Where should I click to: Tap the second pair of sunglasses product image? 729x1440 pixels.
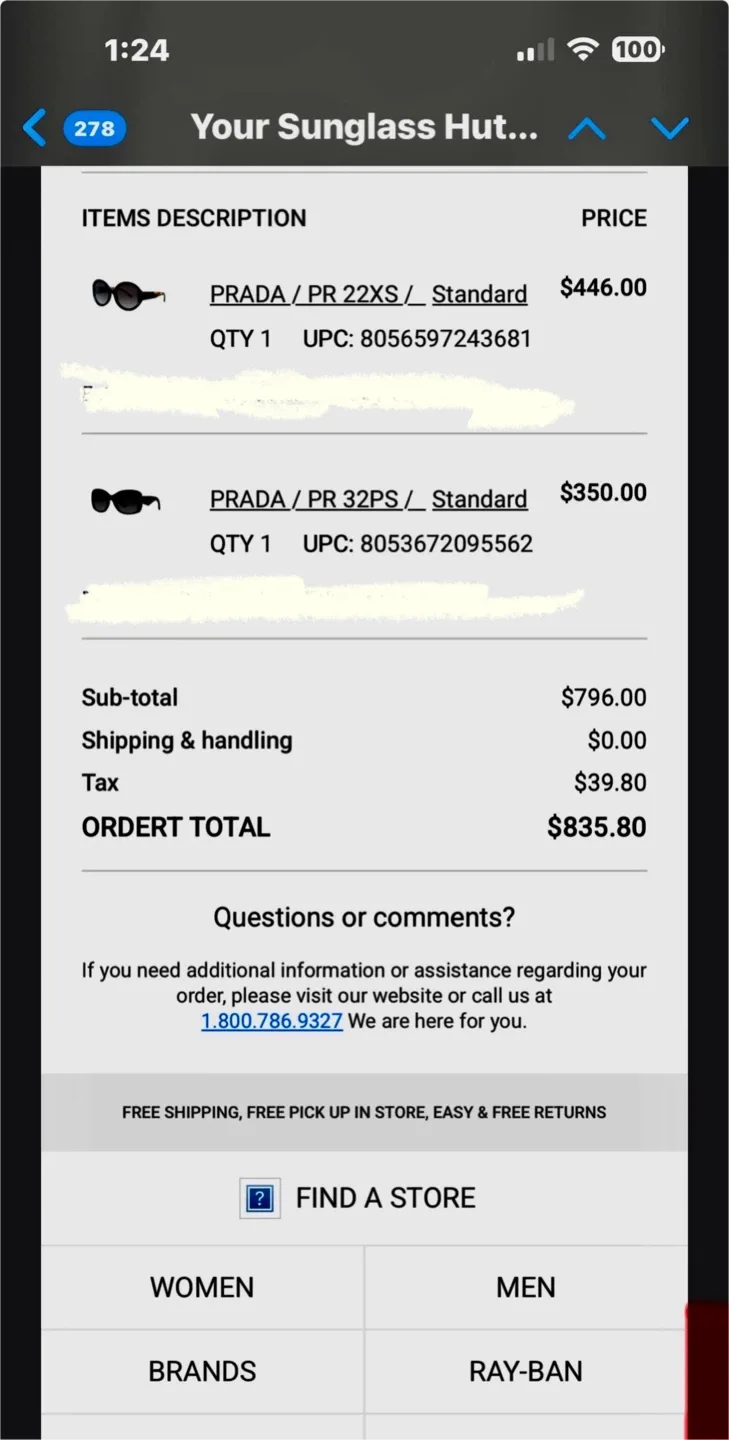127,498
